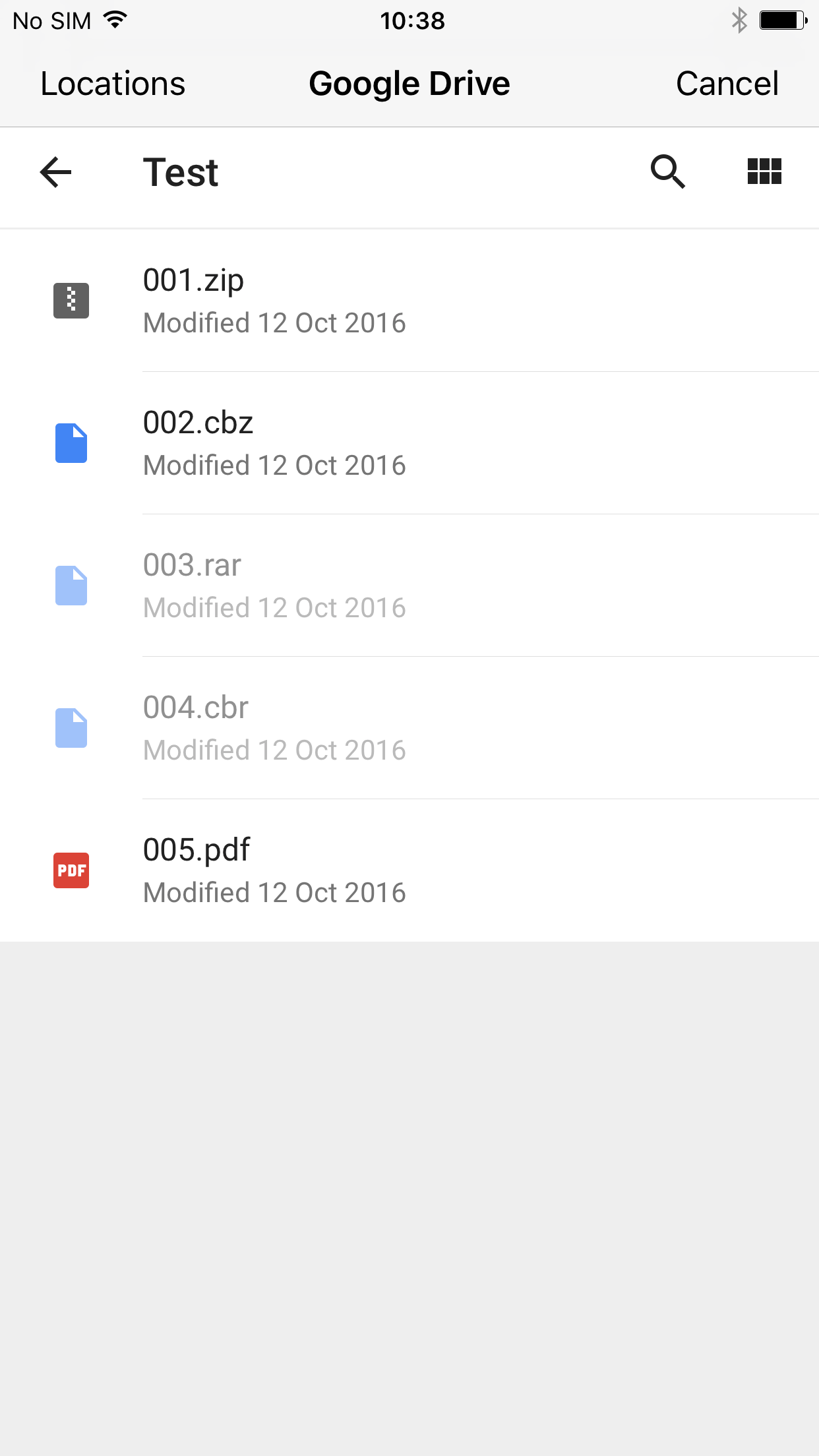Pick the 005.pdf document
This screenshot has width=819, height=1456.
pyautogui.click(x=409, y=870)
